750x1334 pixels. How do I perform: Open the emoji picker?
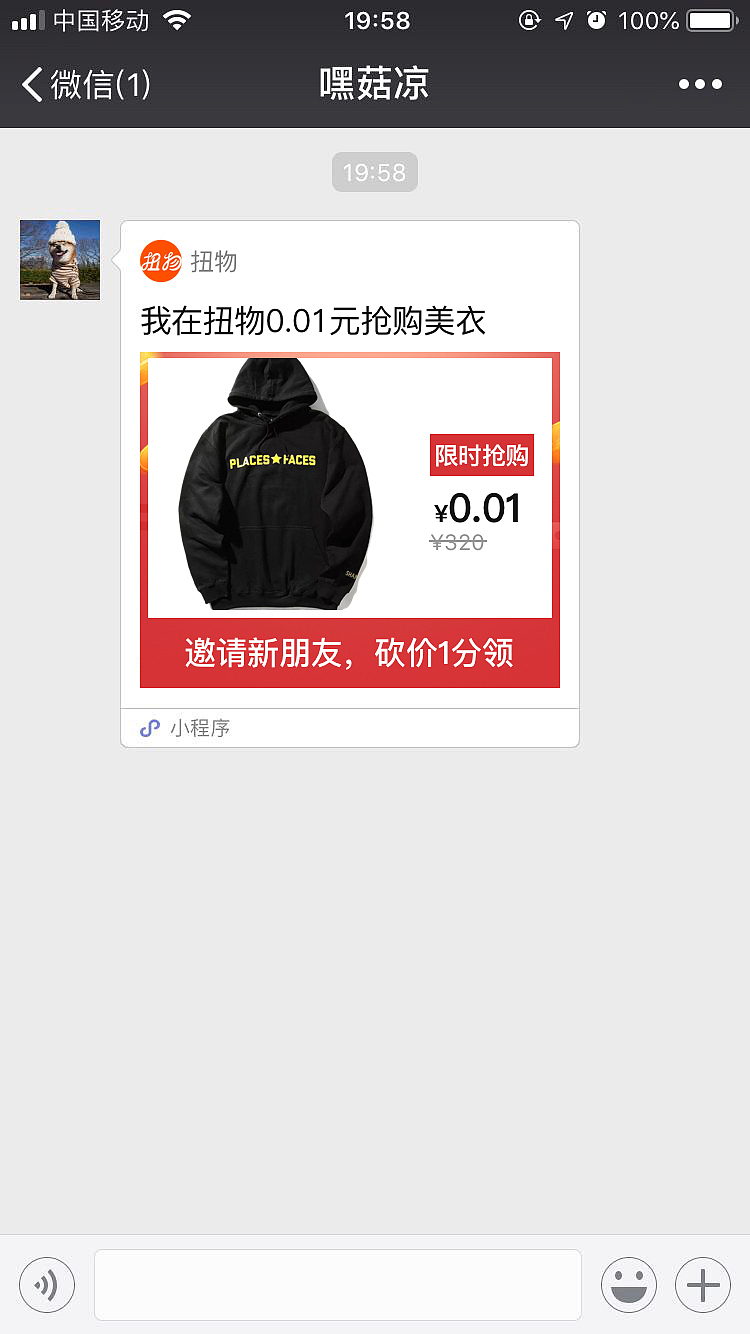coord(629,1285)
